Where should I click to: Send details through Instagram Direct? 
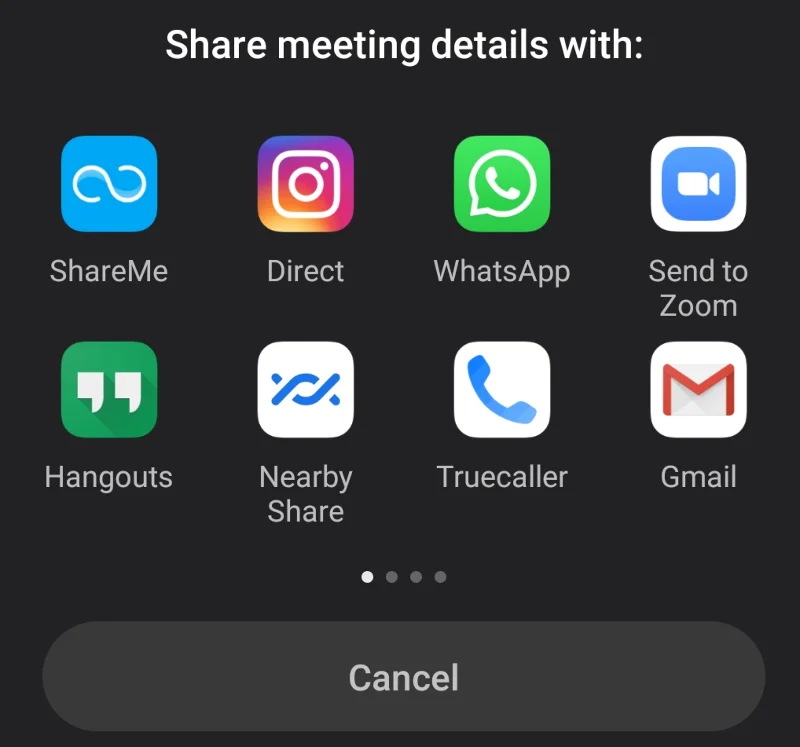(x=305, y=184)
